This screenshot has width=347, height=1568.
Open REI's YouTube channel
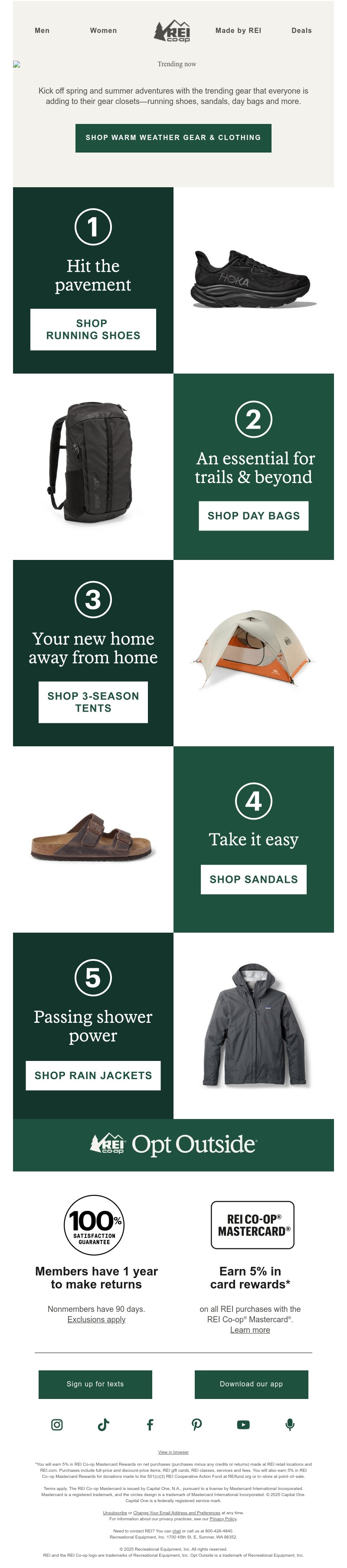pyautogui.click(x=243, y=1425)
